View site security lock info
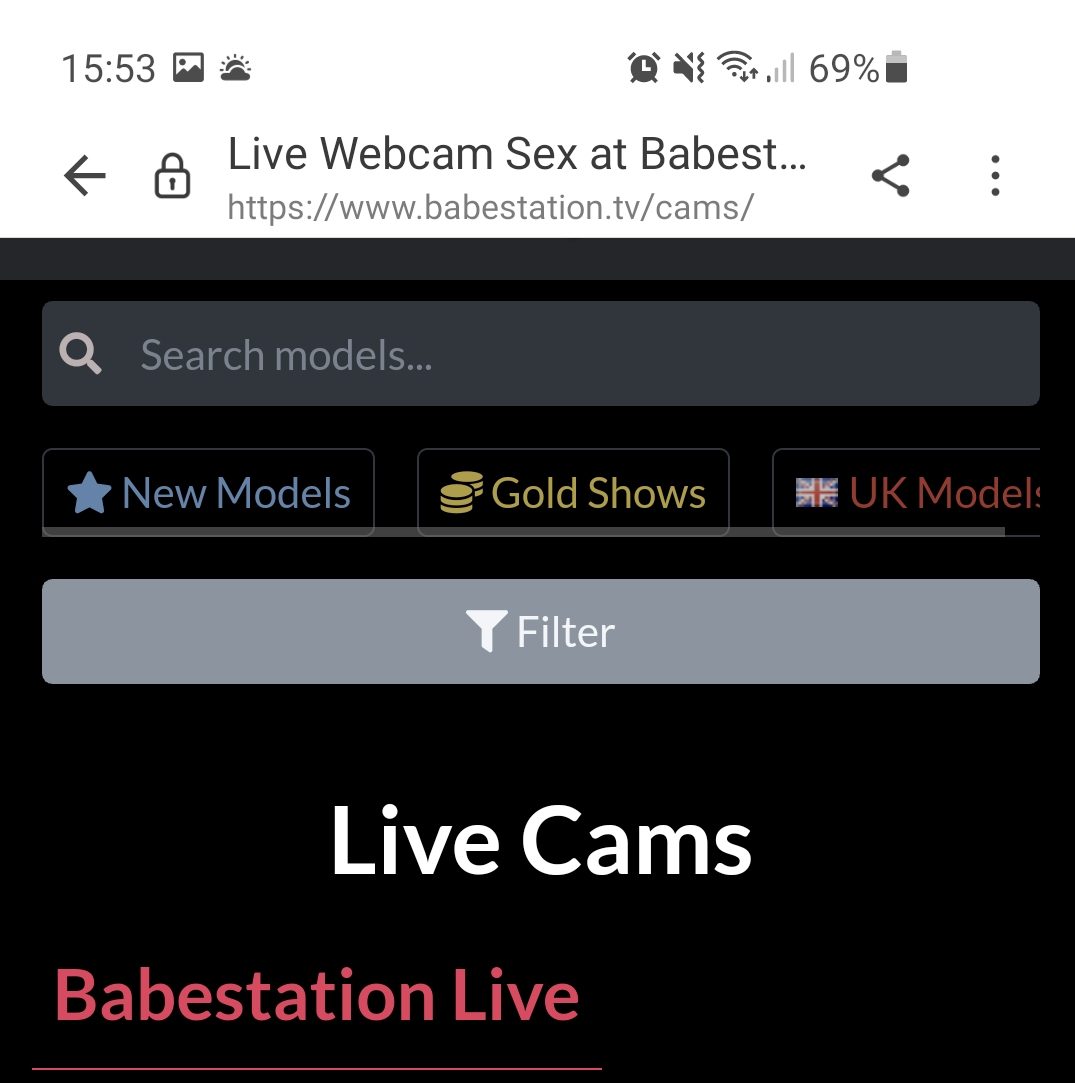The width and height of the screenshot is (1075, 1083). 172,177
